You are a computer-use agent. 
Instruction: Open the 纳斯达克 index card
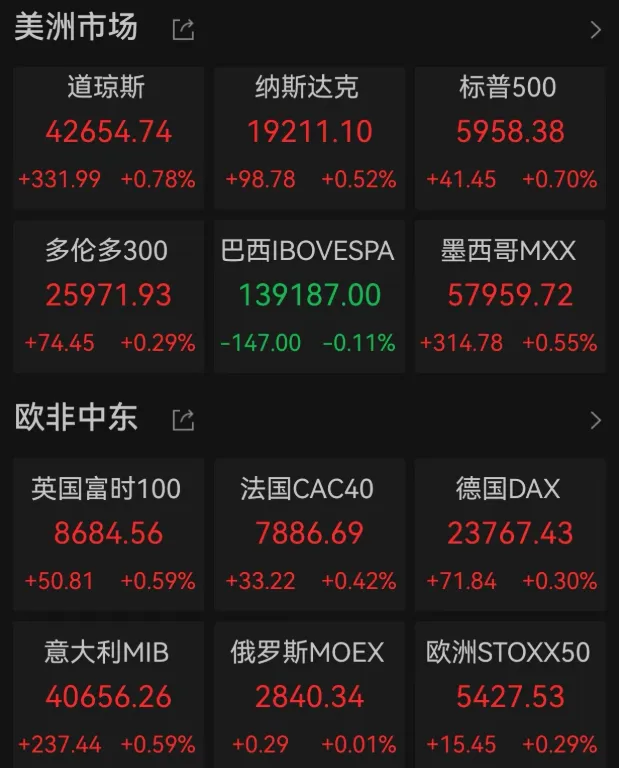tap(309, 137)
